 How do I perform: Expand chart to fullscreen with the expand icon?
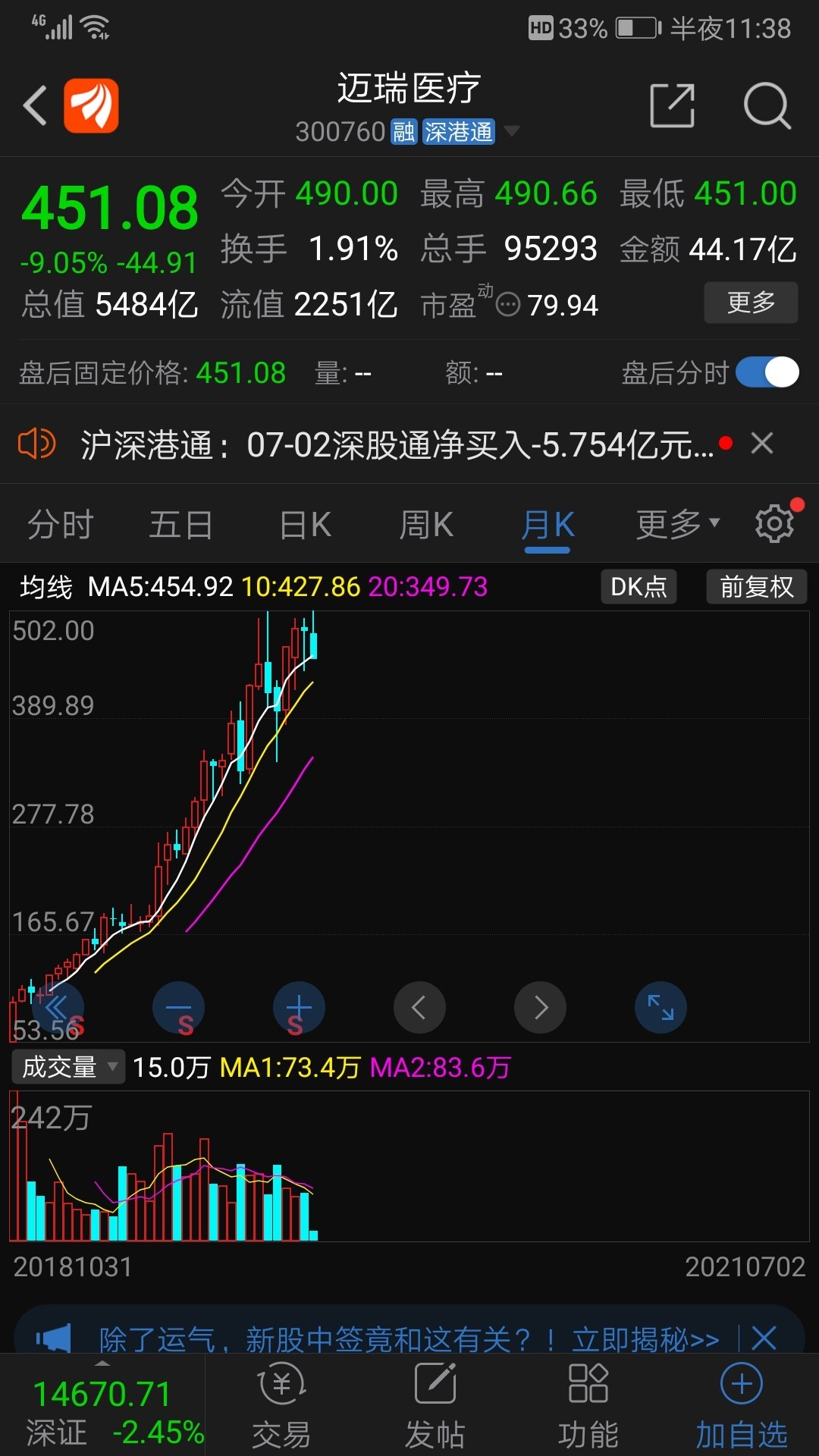661,1007
